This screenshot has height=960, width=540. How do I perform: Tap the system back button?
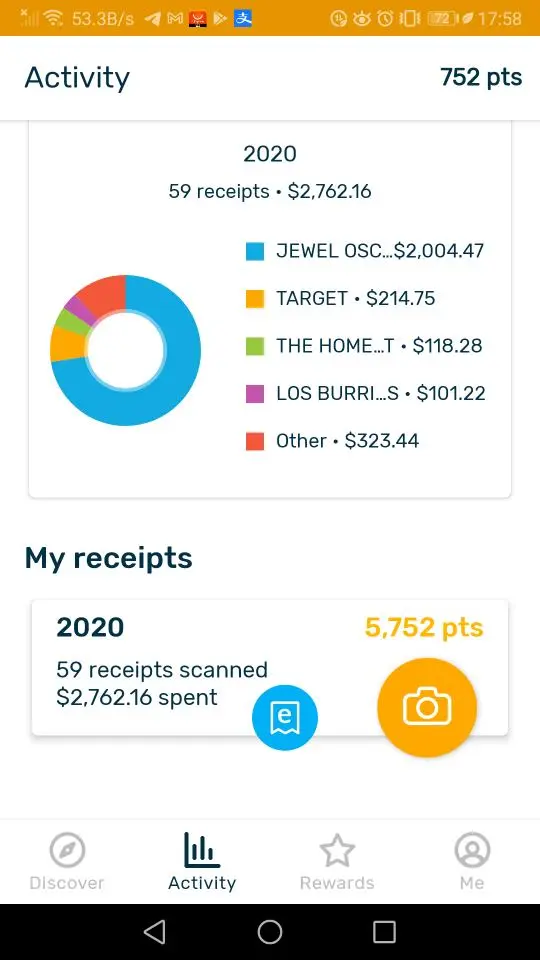154,932
